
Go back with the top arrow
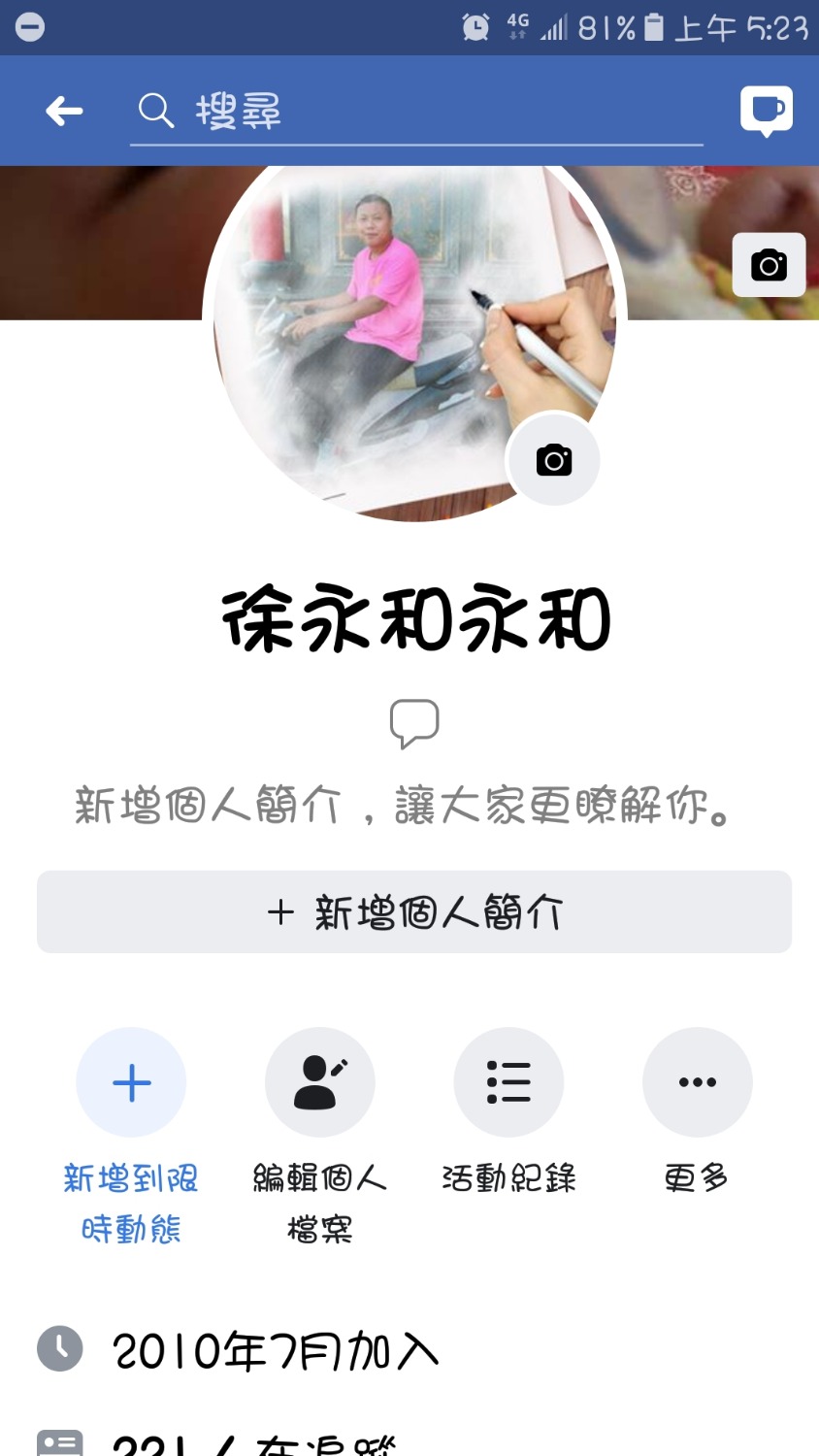(x=64, y=111)
